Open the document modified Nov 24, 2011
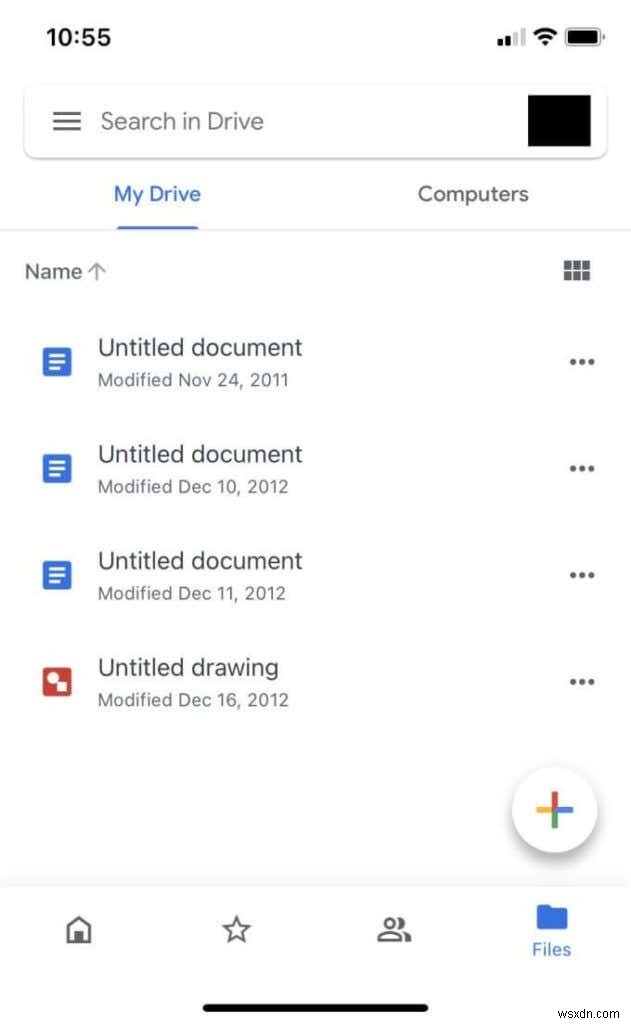This screenshot has width=631, height=1024. [x=200, y=361]
